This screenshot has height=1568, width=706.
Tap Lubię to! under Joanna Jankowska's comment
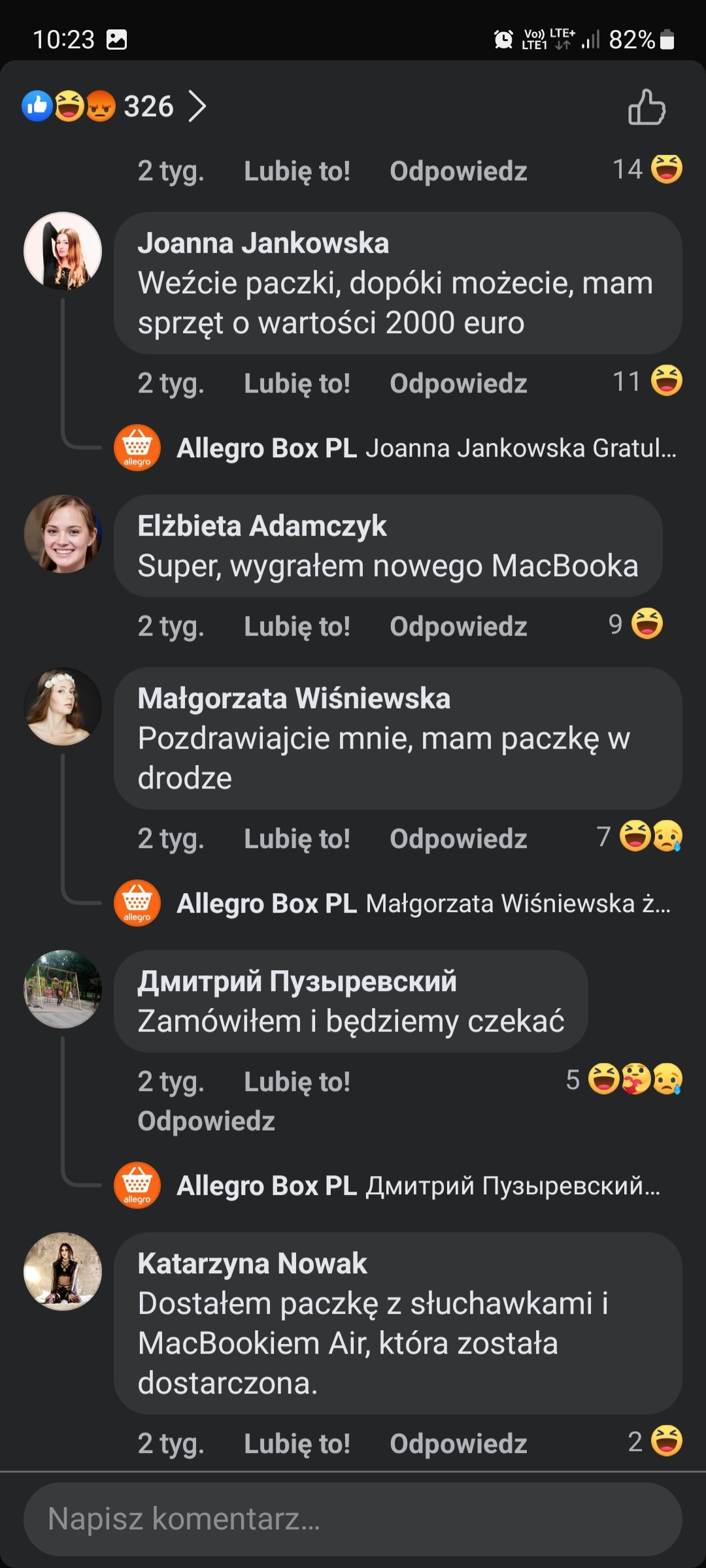297,384
